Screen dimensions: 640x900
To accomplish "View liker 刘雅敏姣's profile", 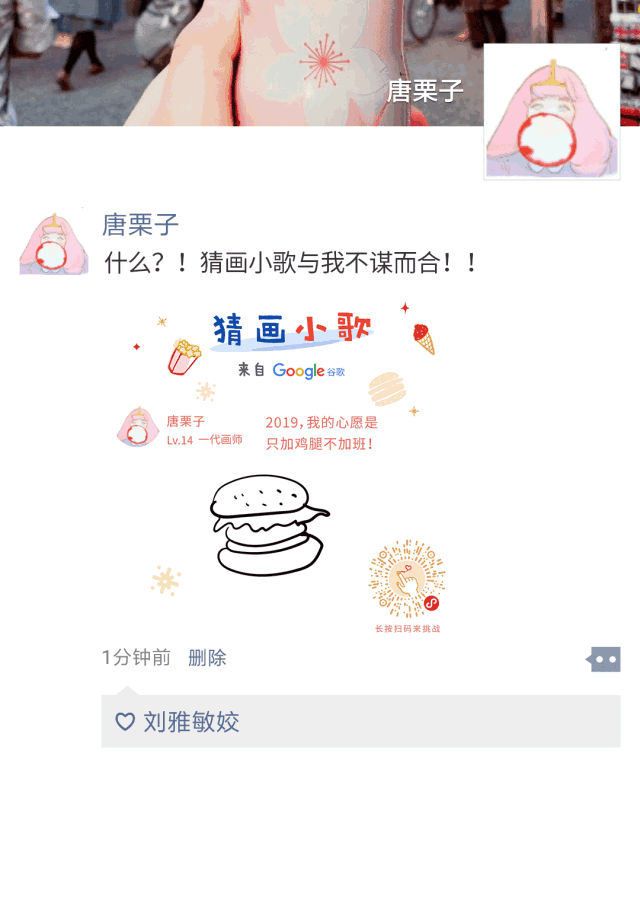I will point(191,722).
